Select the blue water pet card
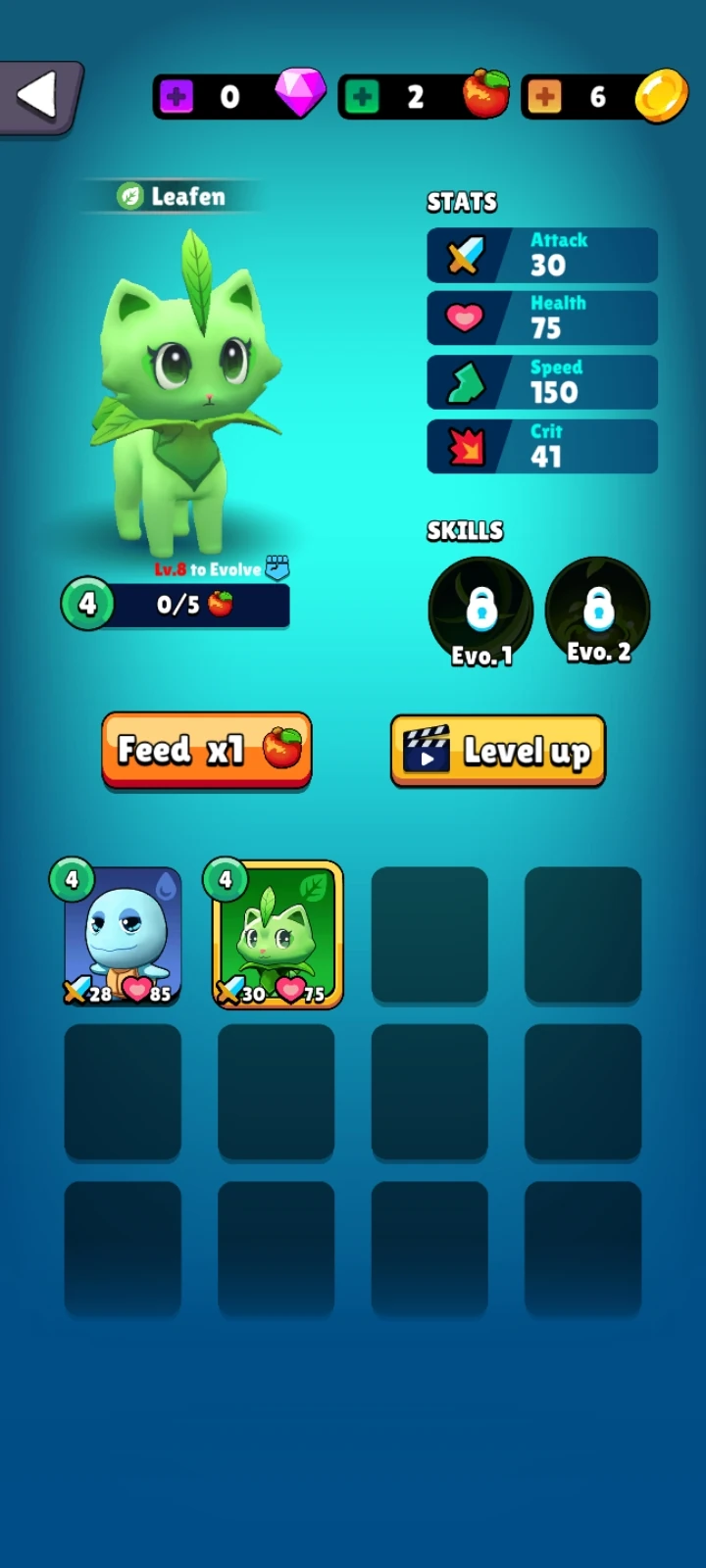 [122, 933]
